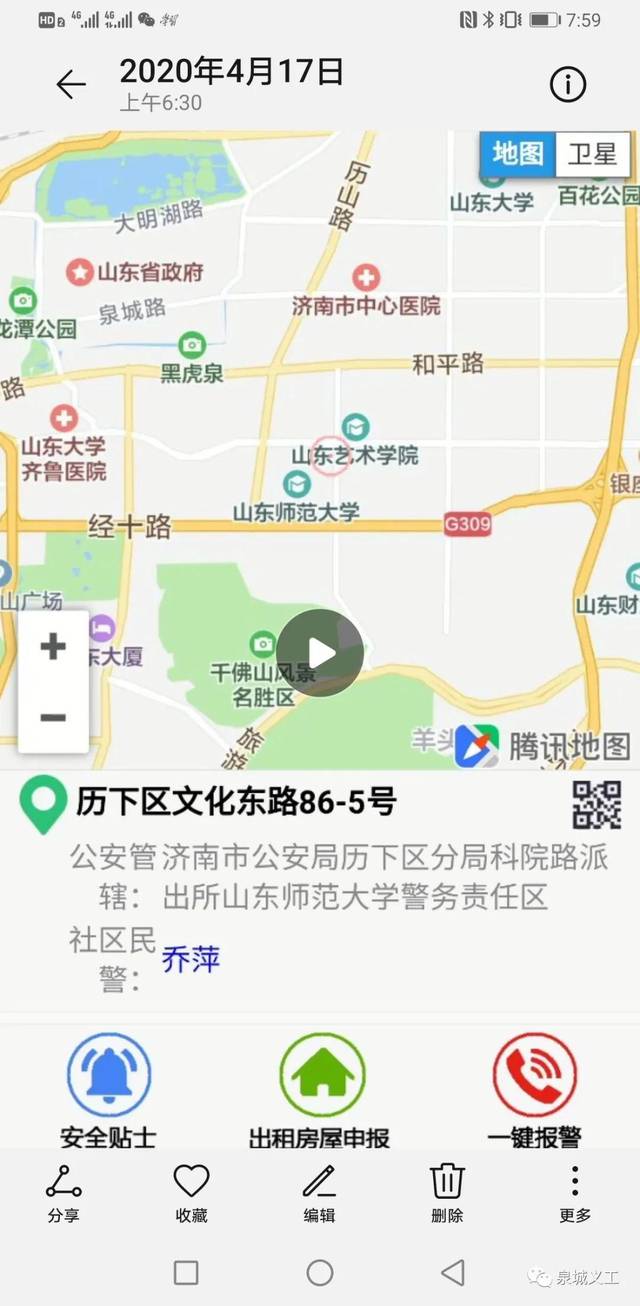Edit this video
The height and width of the screenshot is (1306, 640).
pos(319,1193)
